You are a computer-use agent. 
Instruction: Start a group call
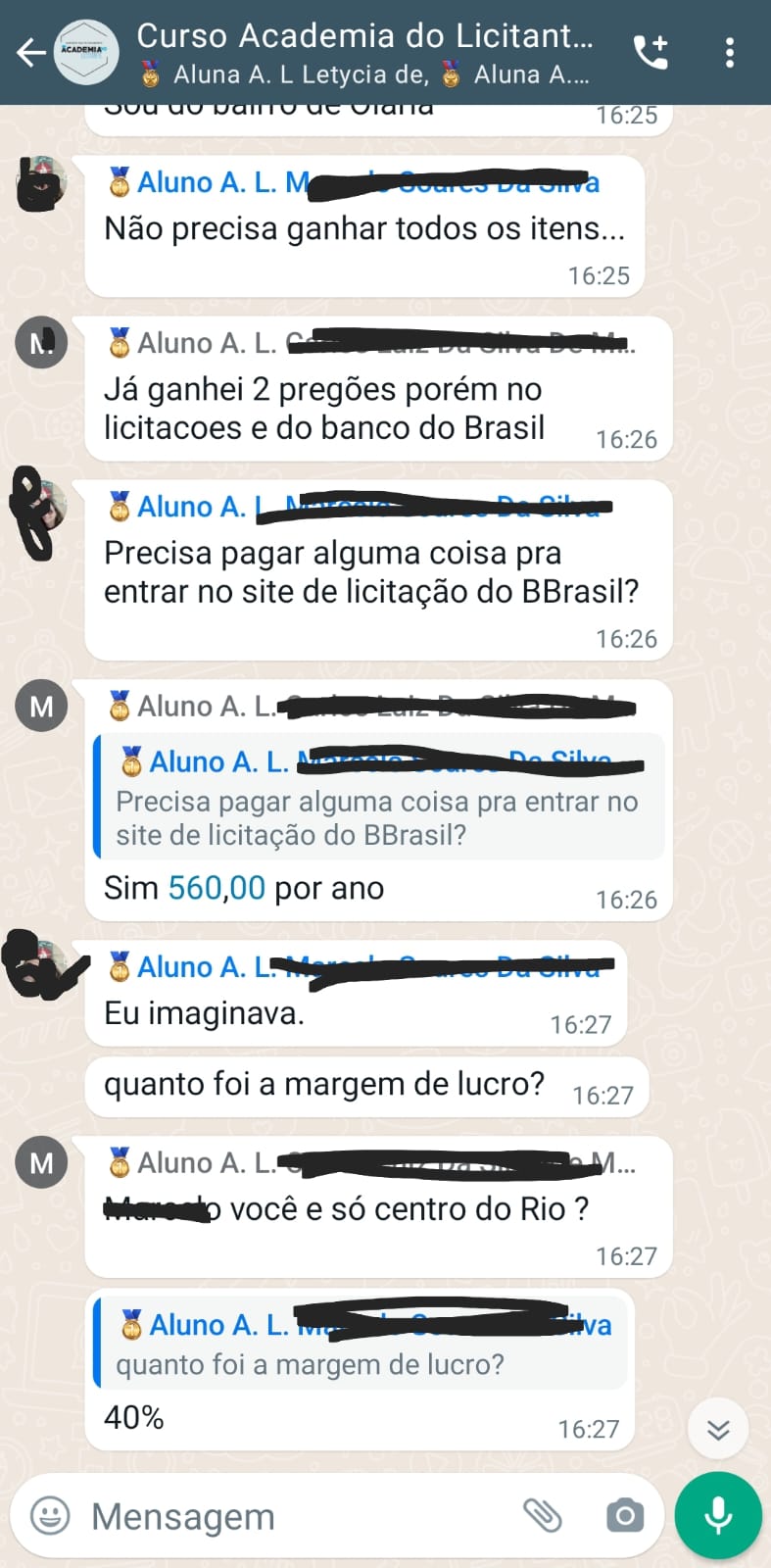pyautogui.click(x=651, y=52)
